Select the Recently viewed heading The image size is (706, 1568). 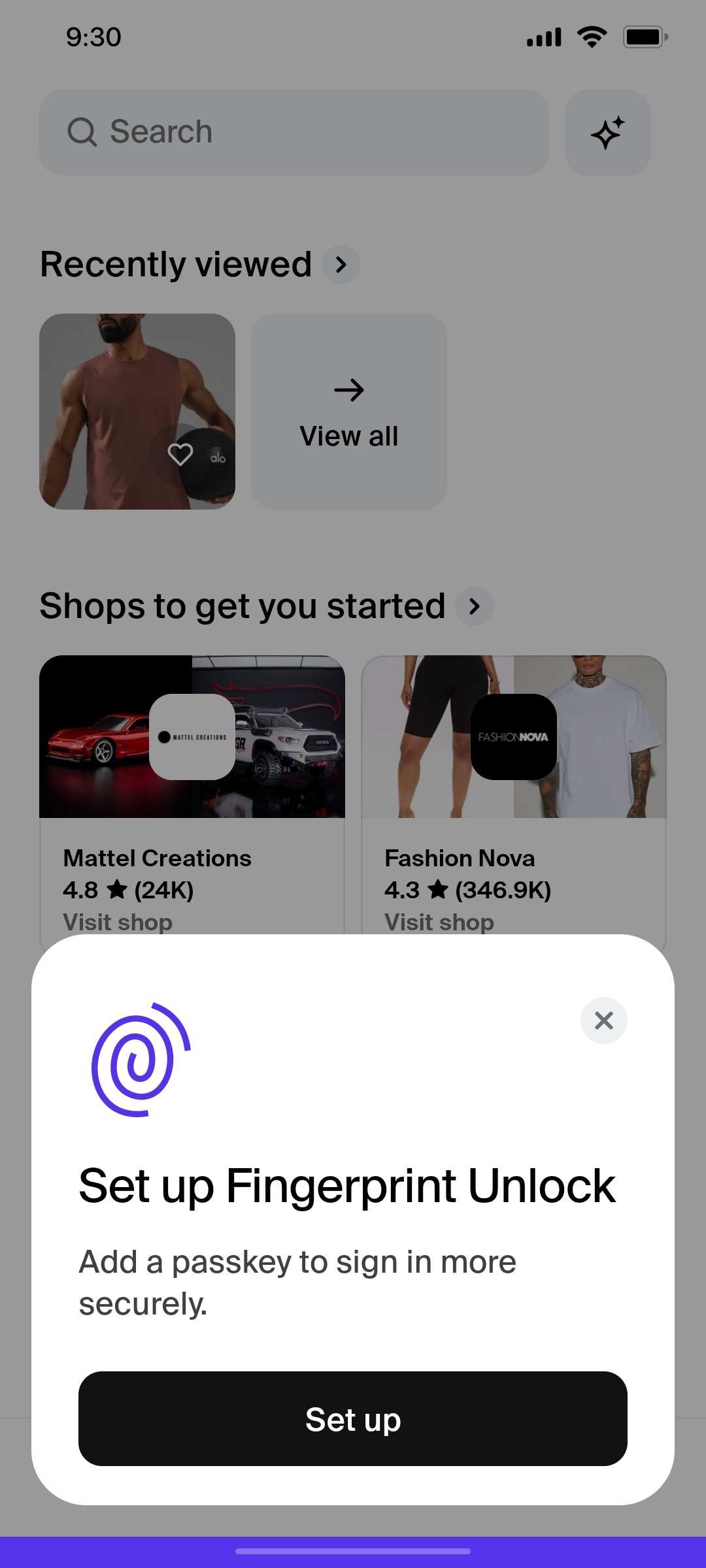coord(175,265)
